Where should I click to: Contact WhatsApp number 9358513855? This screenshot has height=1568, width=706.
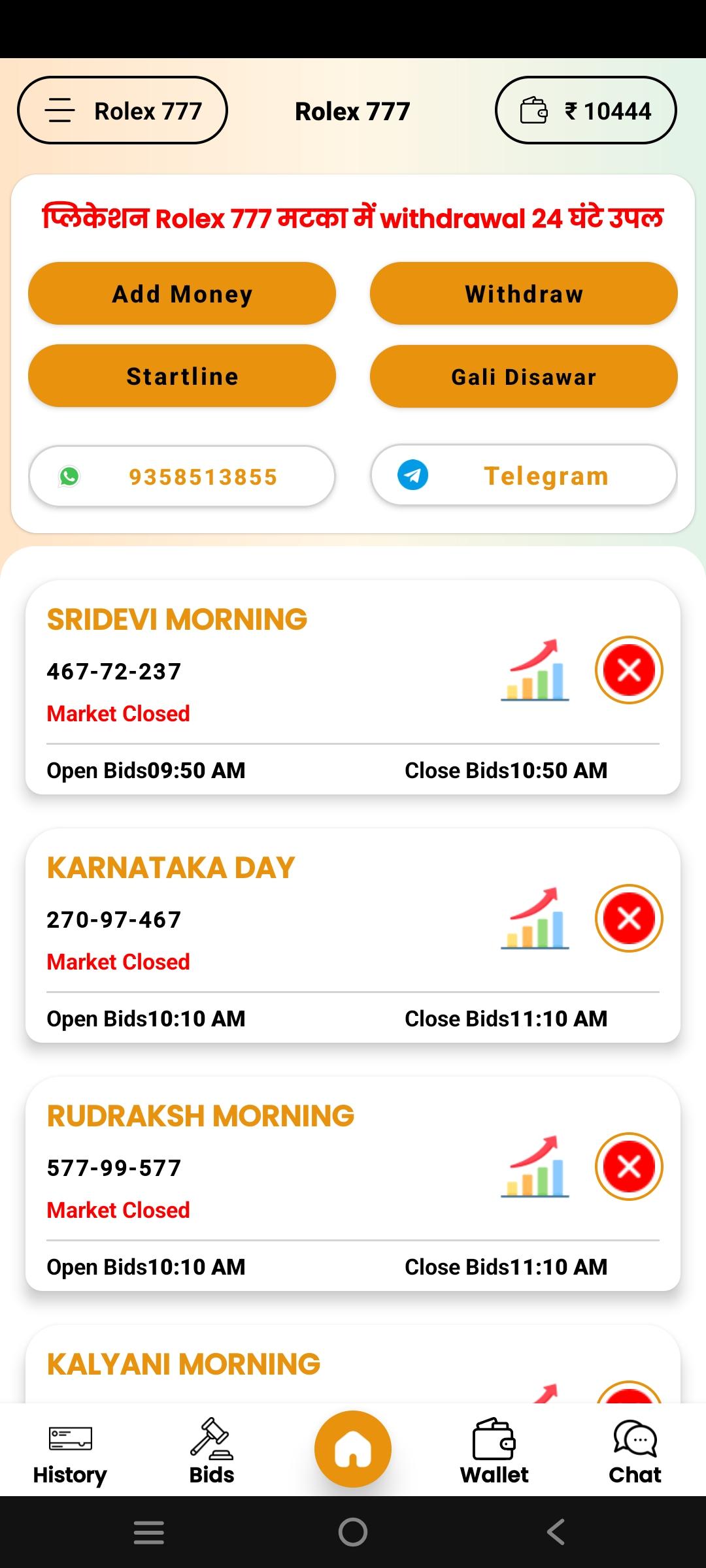[182, 476]
